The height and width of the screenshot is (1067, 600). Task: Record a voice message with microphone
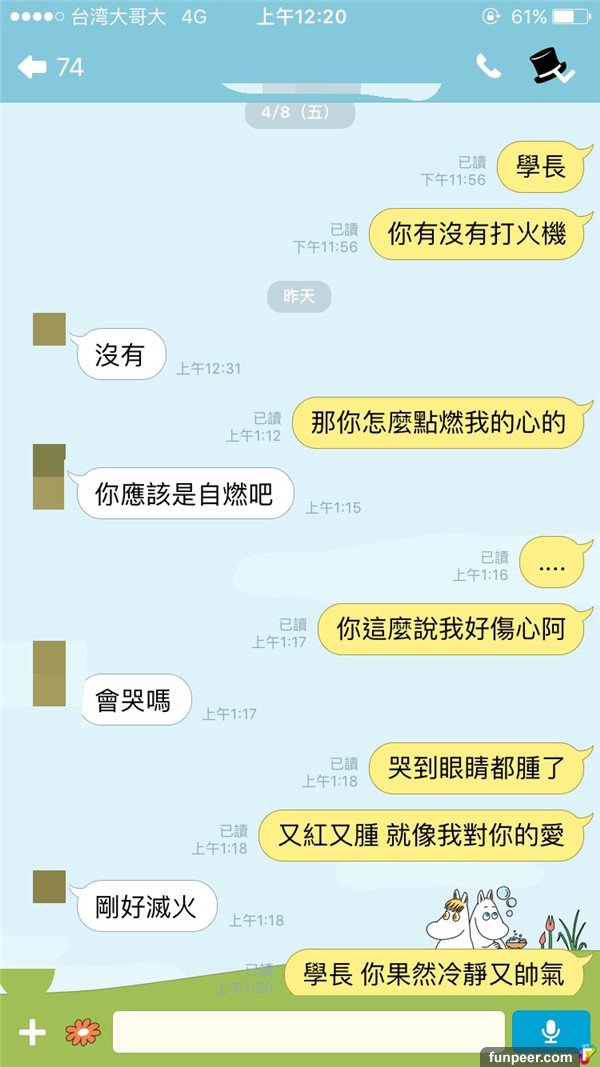coord(550,1032)
